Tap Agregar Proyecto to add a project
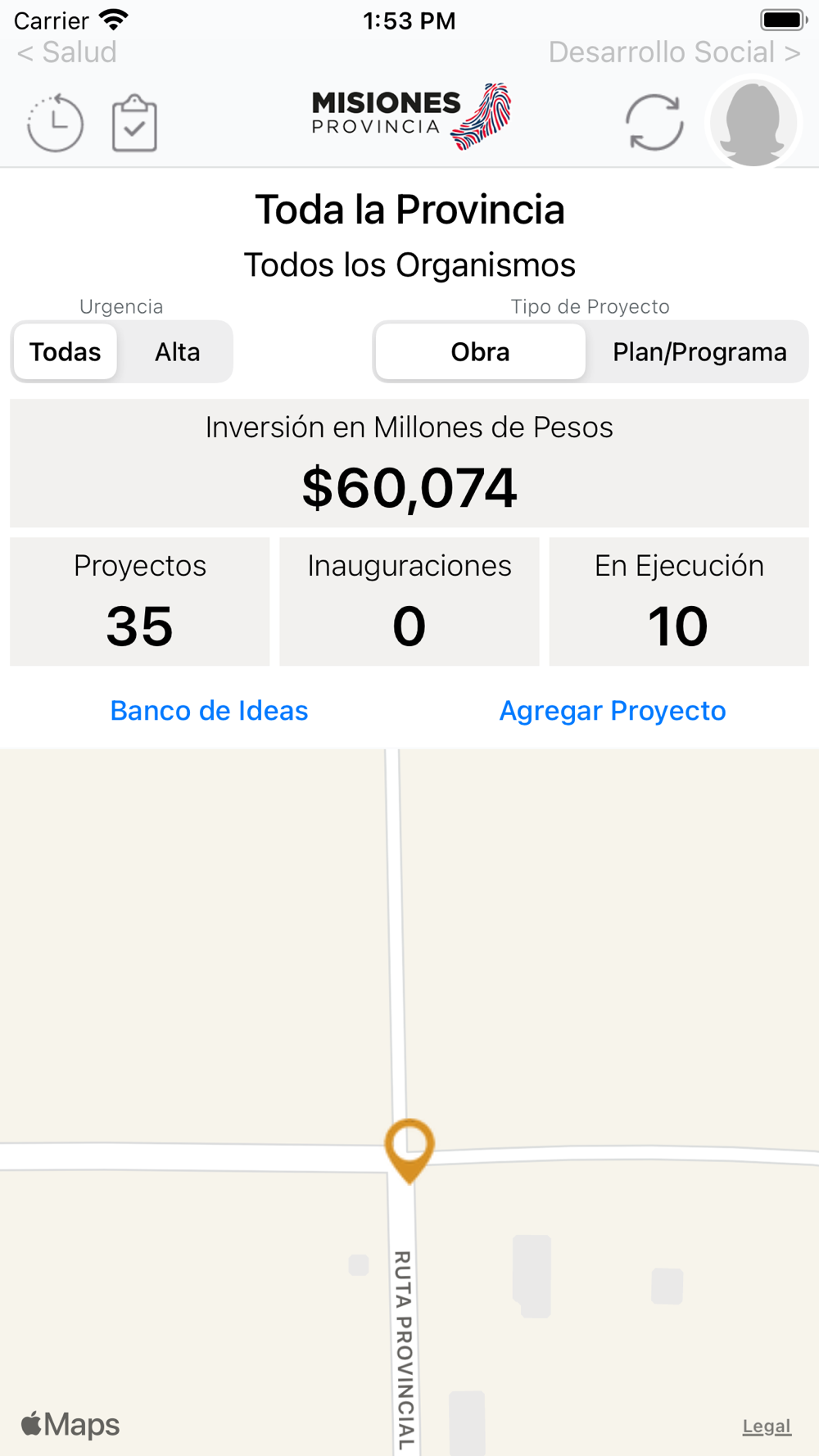 pyautogui.click(x=613, y=711)
